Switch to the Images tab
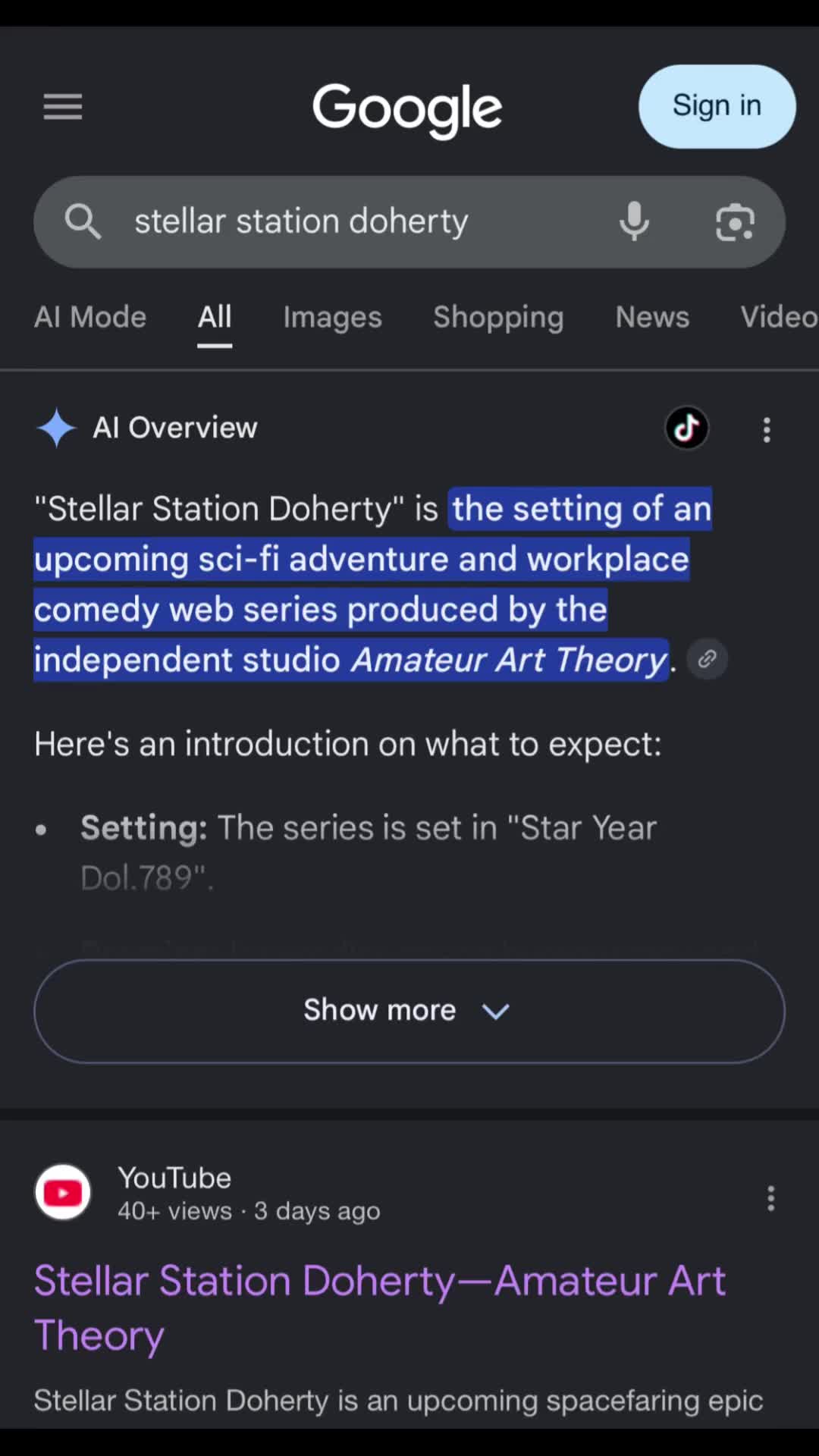This screenshot has height=1456, width=819. point(332,317)
